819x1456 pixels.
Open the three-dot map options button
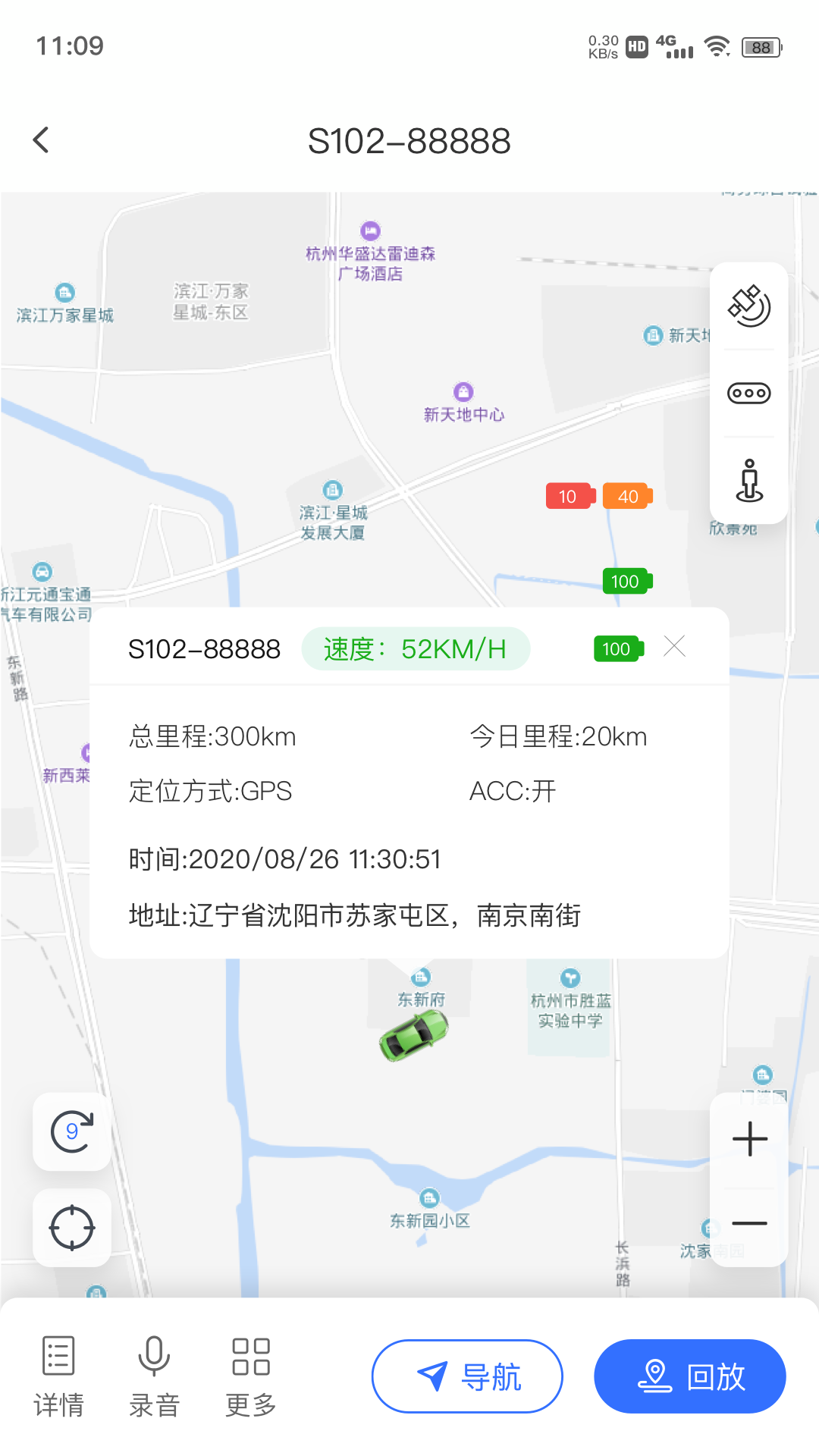pyautogui.click(x=749, y=393)
